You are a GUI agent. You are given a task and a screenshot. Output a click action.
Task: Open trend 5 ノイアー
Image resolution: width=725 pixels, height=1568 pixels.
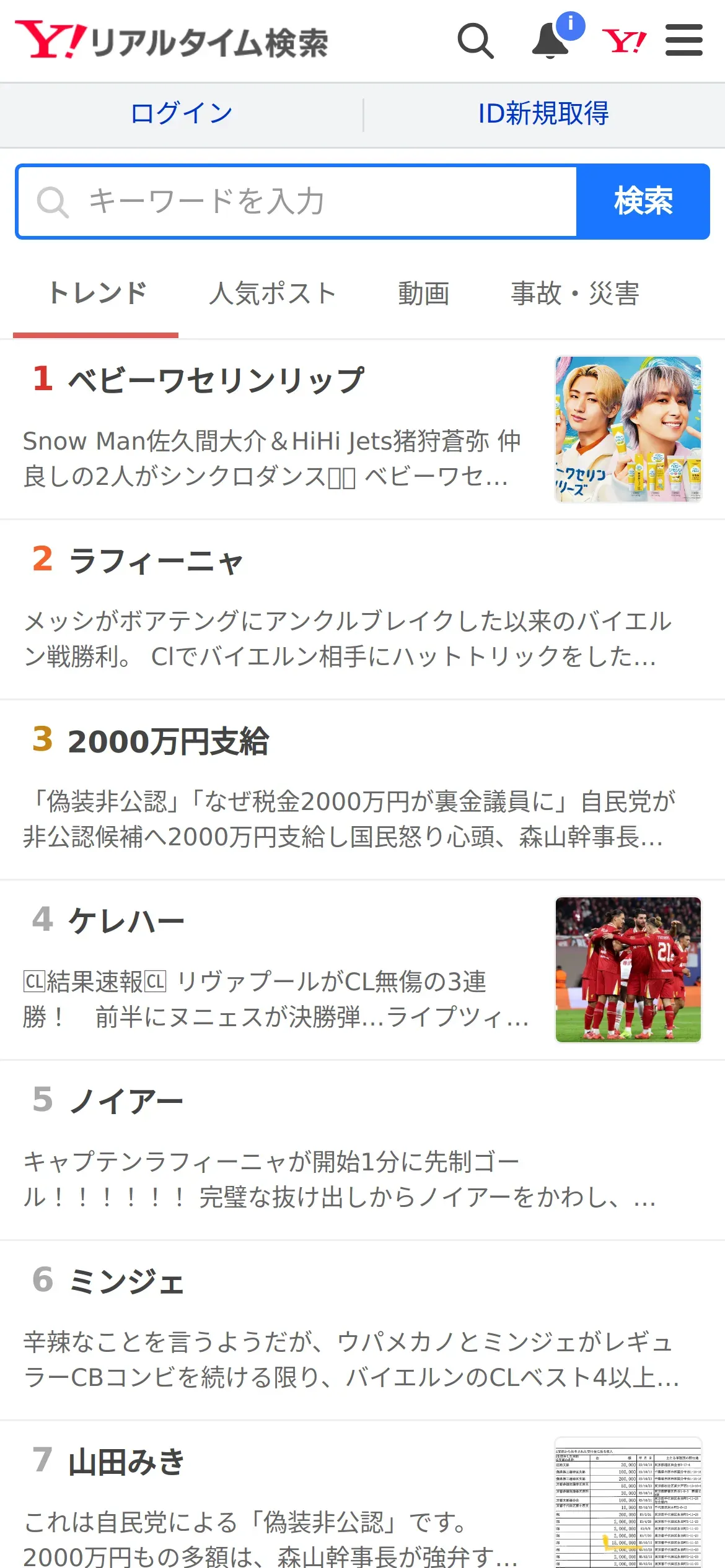(362, 1151)
